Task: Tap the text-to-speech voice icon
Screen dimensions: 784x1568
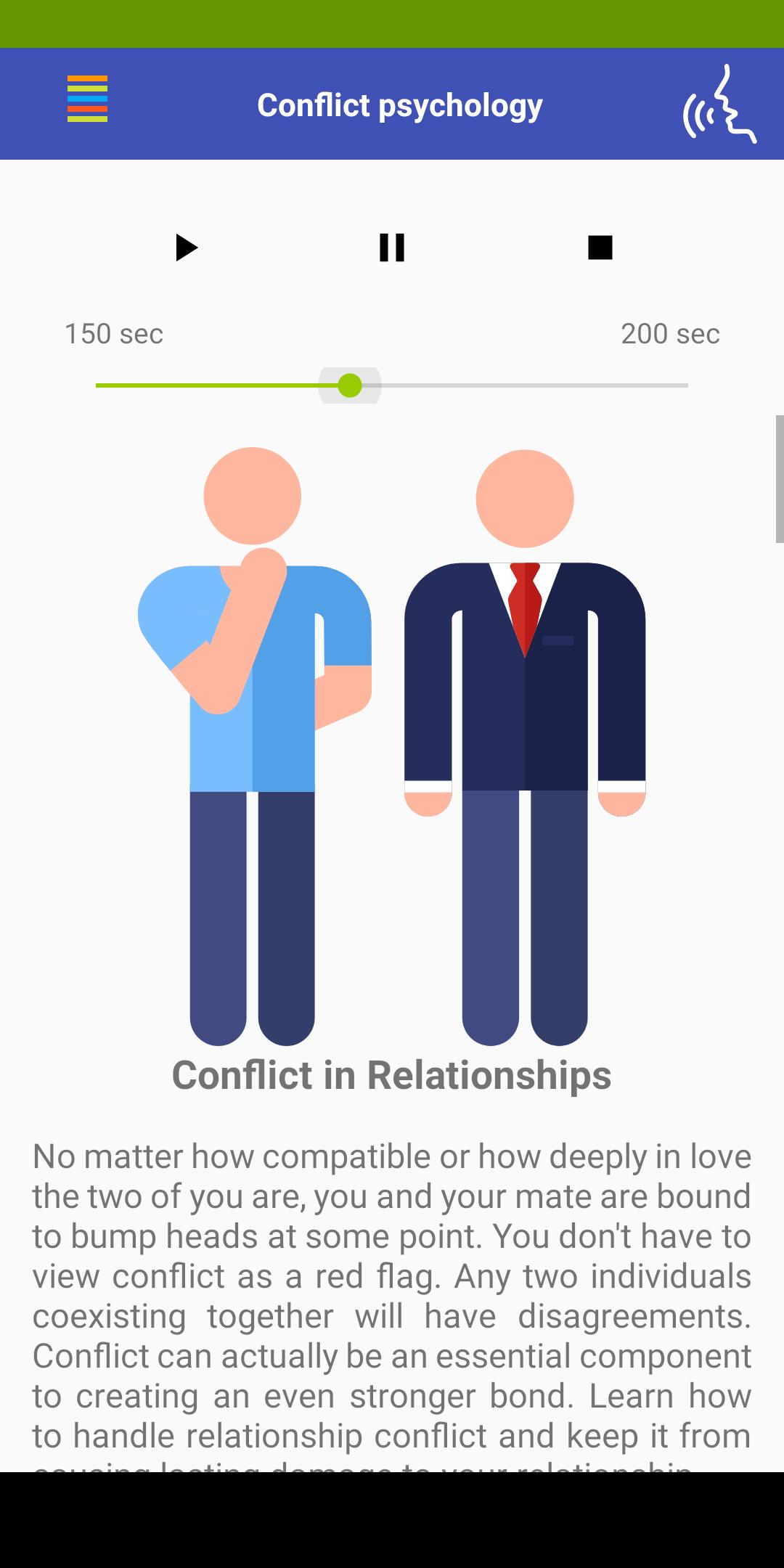Action: [x=719, y=105]
